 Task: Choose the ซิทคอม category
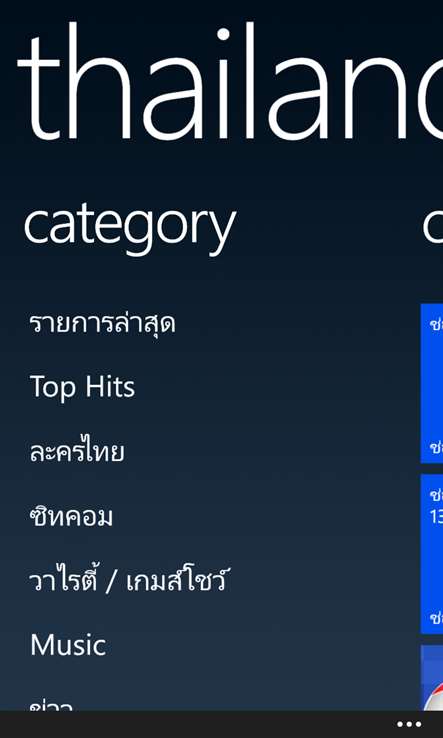point(71,515)
